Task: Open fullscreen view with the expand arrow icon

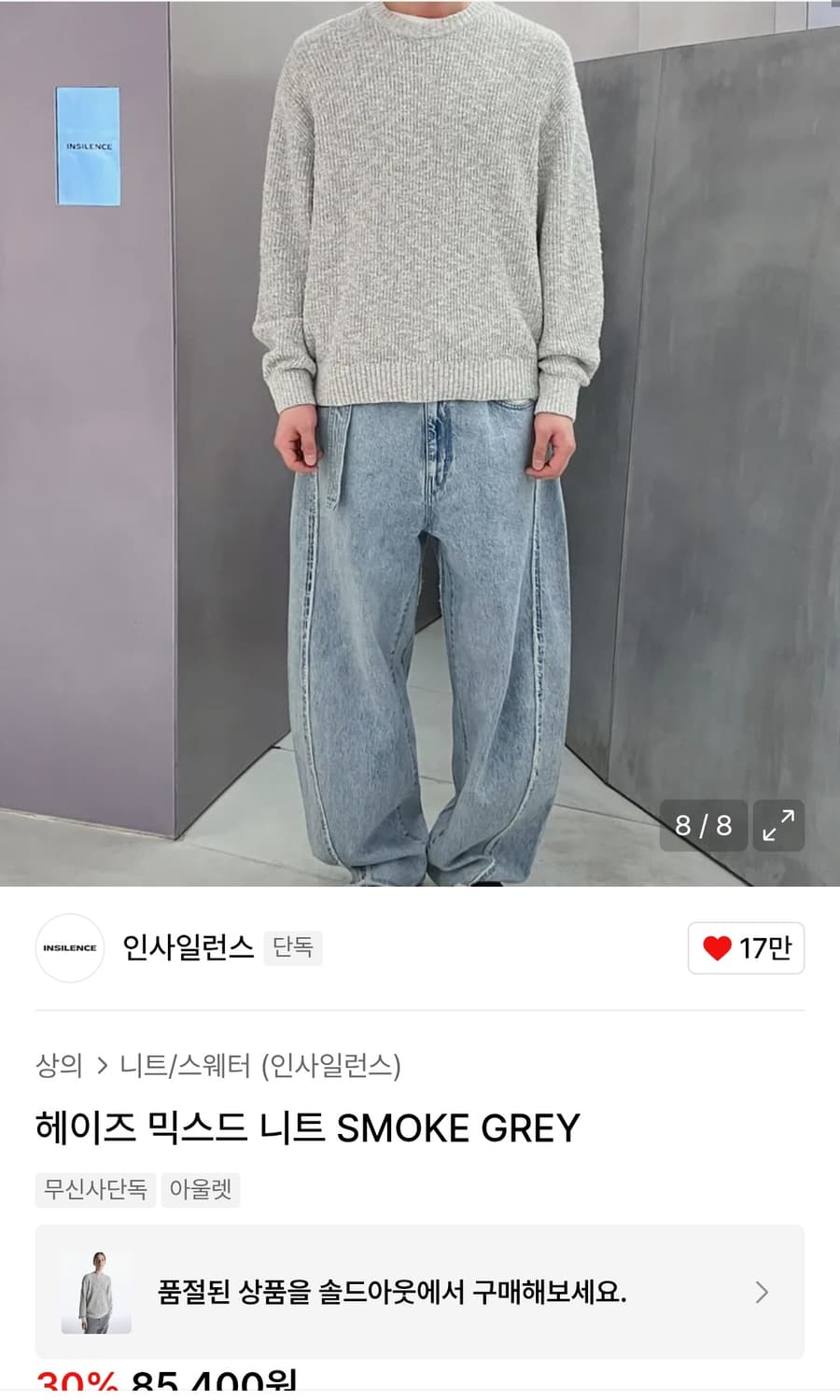Action: tap(777, 826)
